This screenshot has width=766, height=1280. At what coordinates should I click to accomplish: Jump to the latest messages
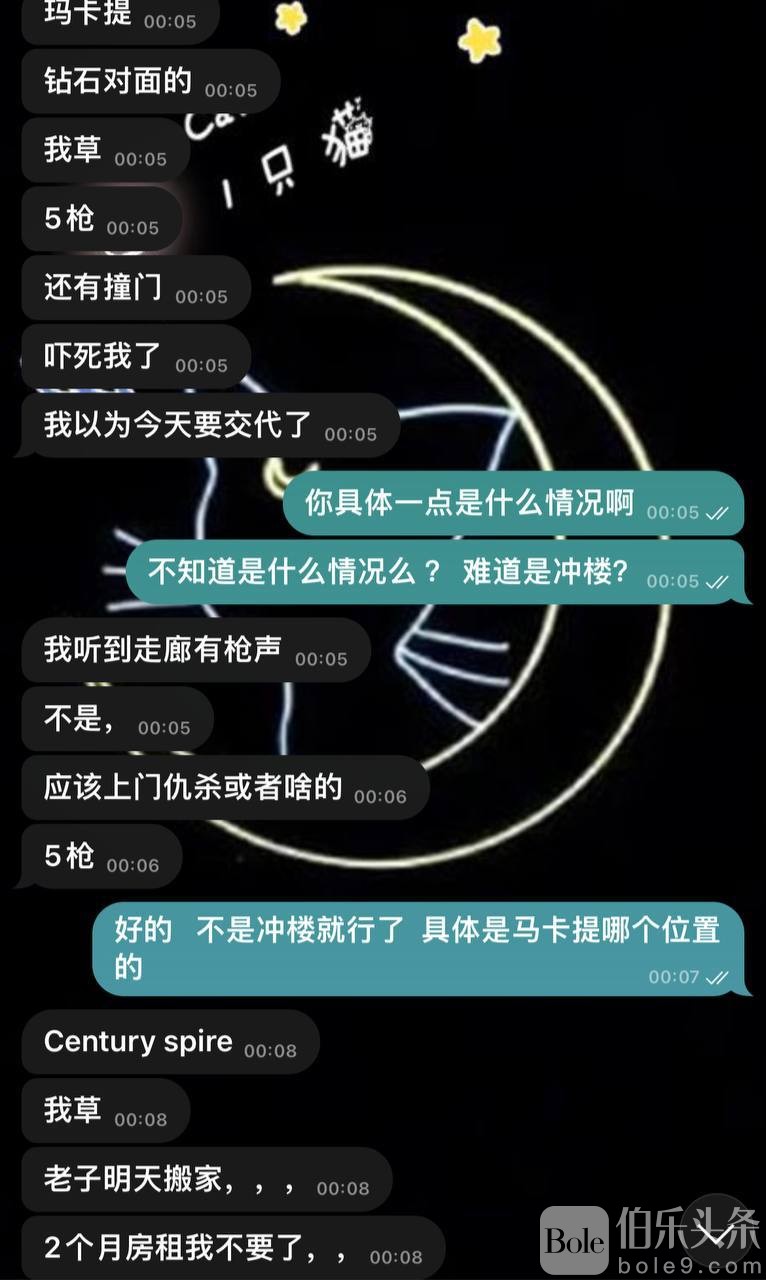coord(715,1231)
